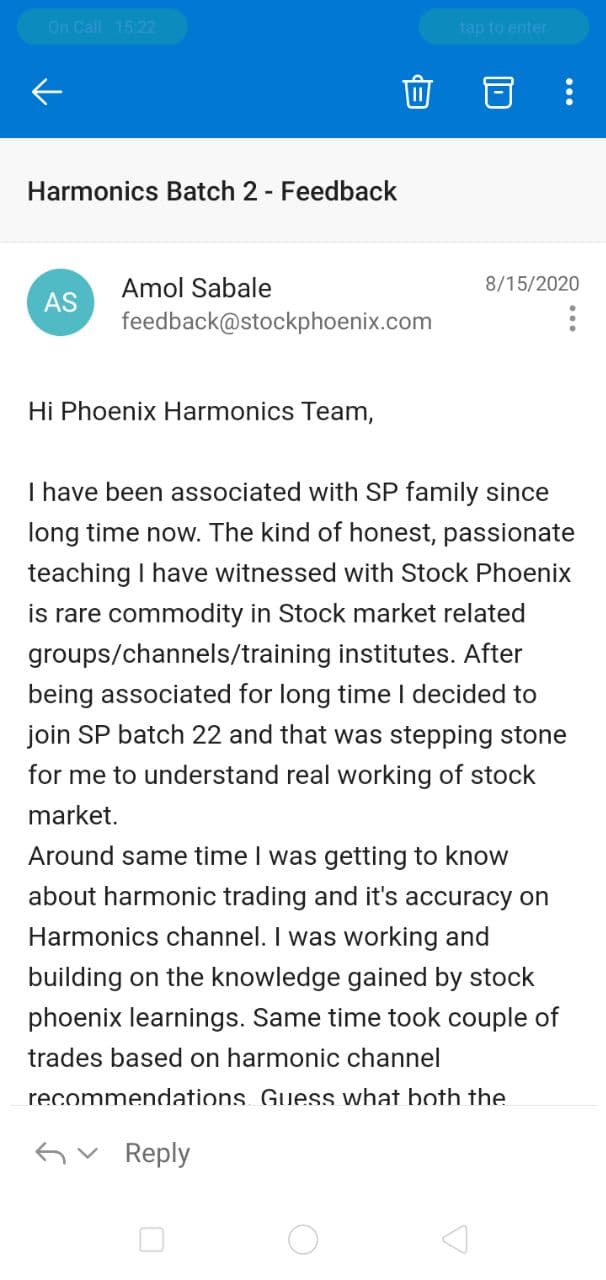The height and width of the screenshot is (1280, 606).
Task: Expand reply options chevron beside Reply
Action: pos(88,1153)
